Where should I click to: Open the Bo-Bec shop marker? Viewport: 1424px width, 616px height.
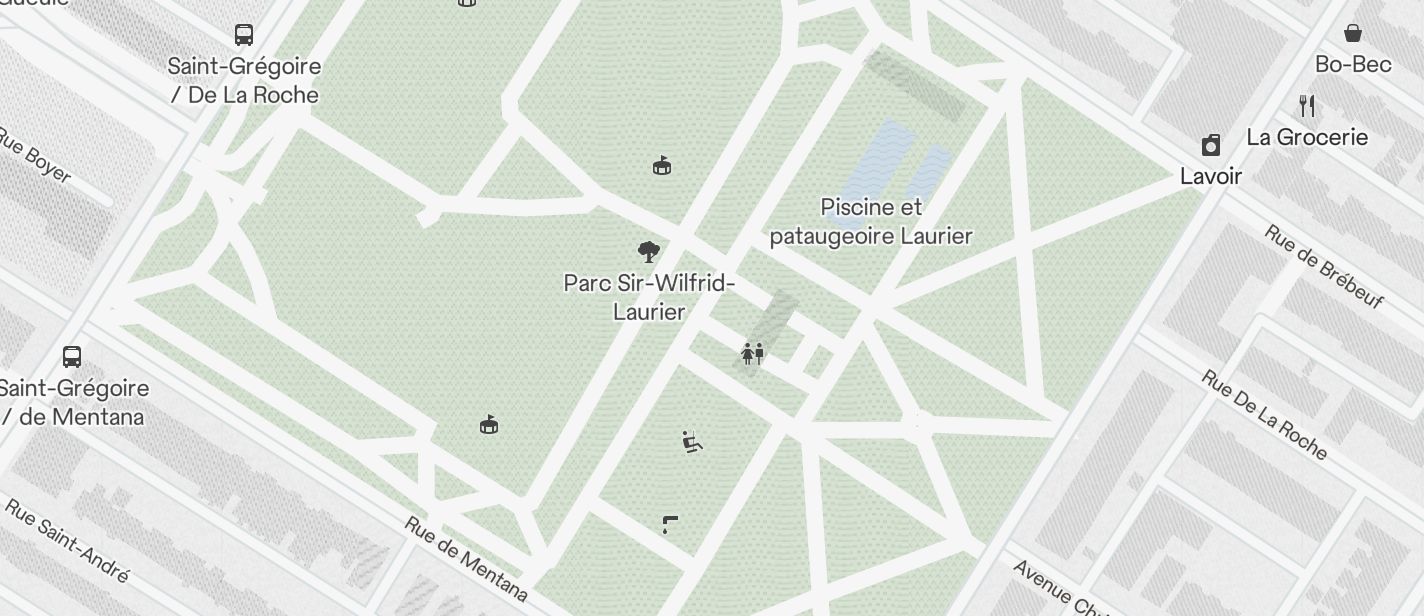(x=1353, y=34)
